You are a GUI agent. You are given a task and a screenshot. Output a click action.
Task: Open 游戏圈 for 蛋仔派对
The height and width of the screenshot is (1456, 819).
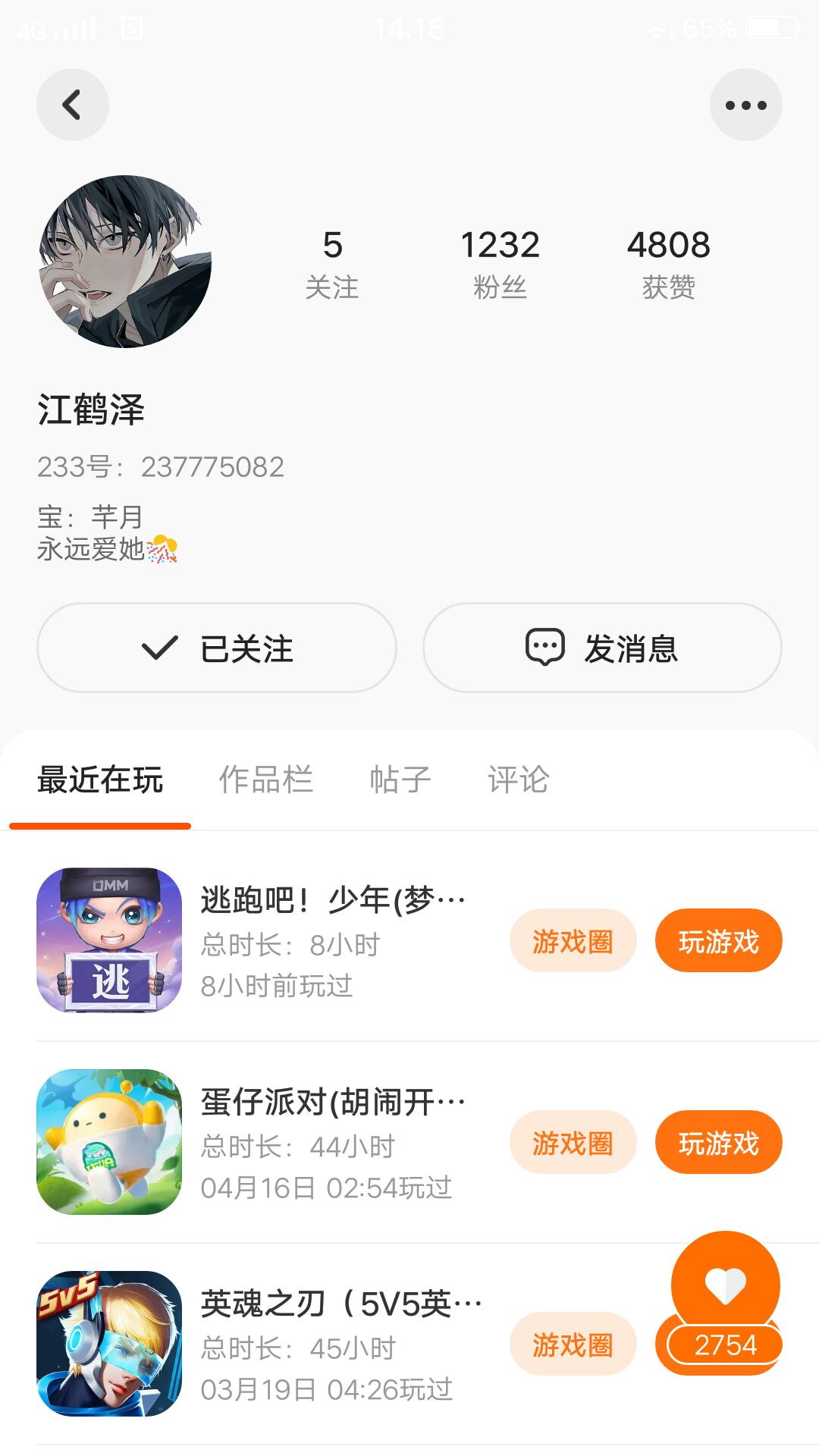click(573, 1143)
